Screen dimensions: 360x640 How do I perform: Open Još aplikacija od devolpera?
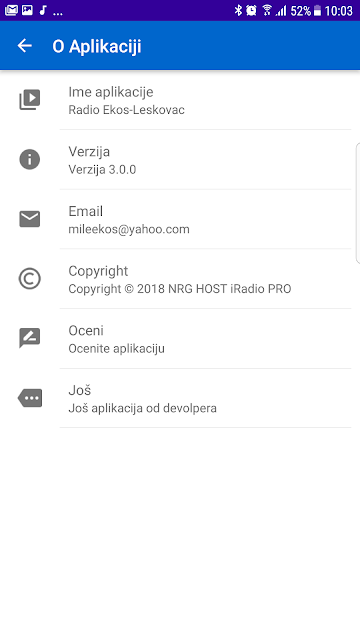tap(180, 398)
